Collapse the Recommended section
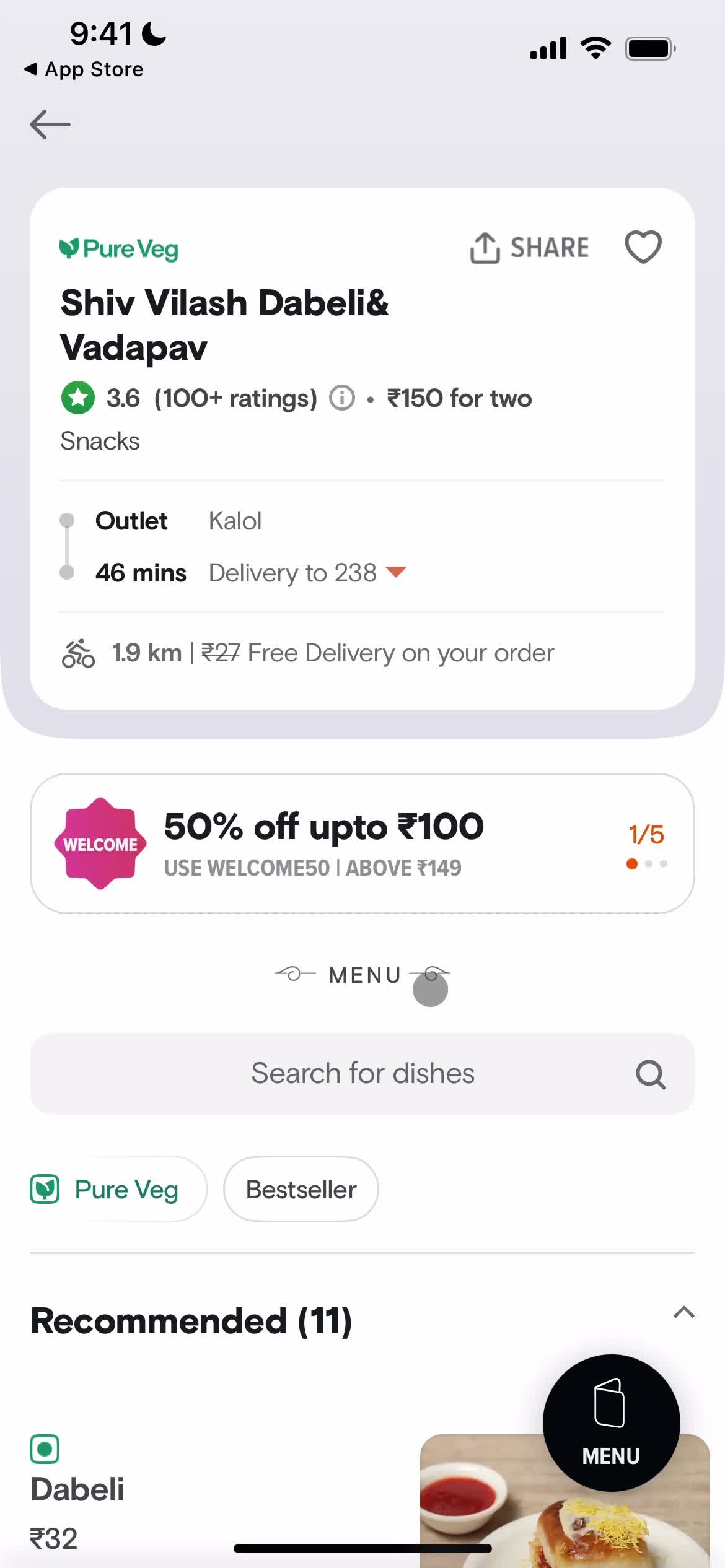Screen dimensions: 725x1568 tap(683, 1312)
